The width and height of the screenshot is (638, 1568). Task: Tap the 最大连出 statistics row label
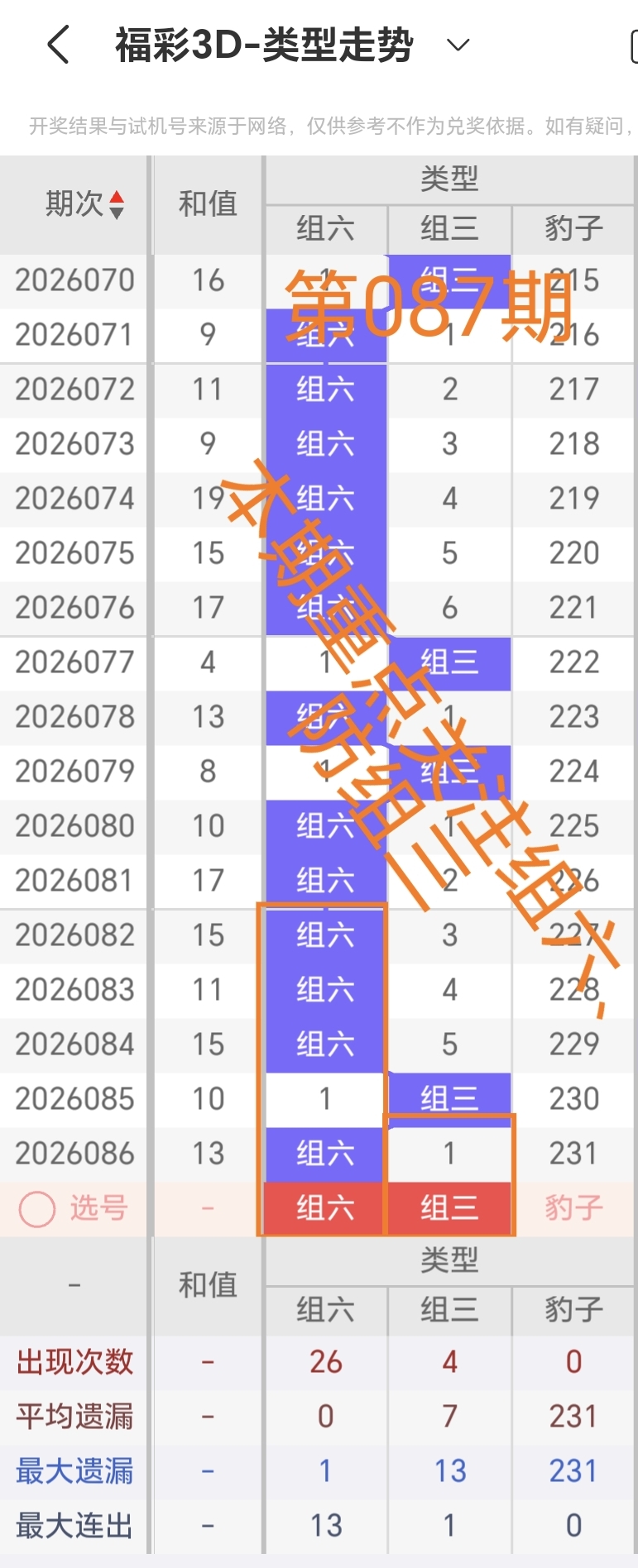coord(73,1525)
